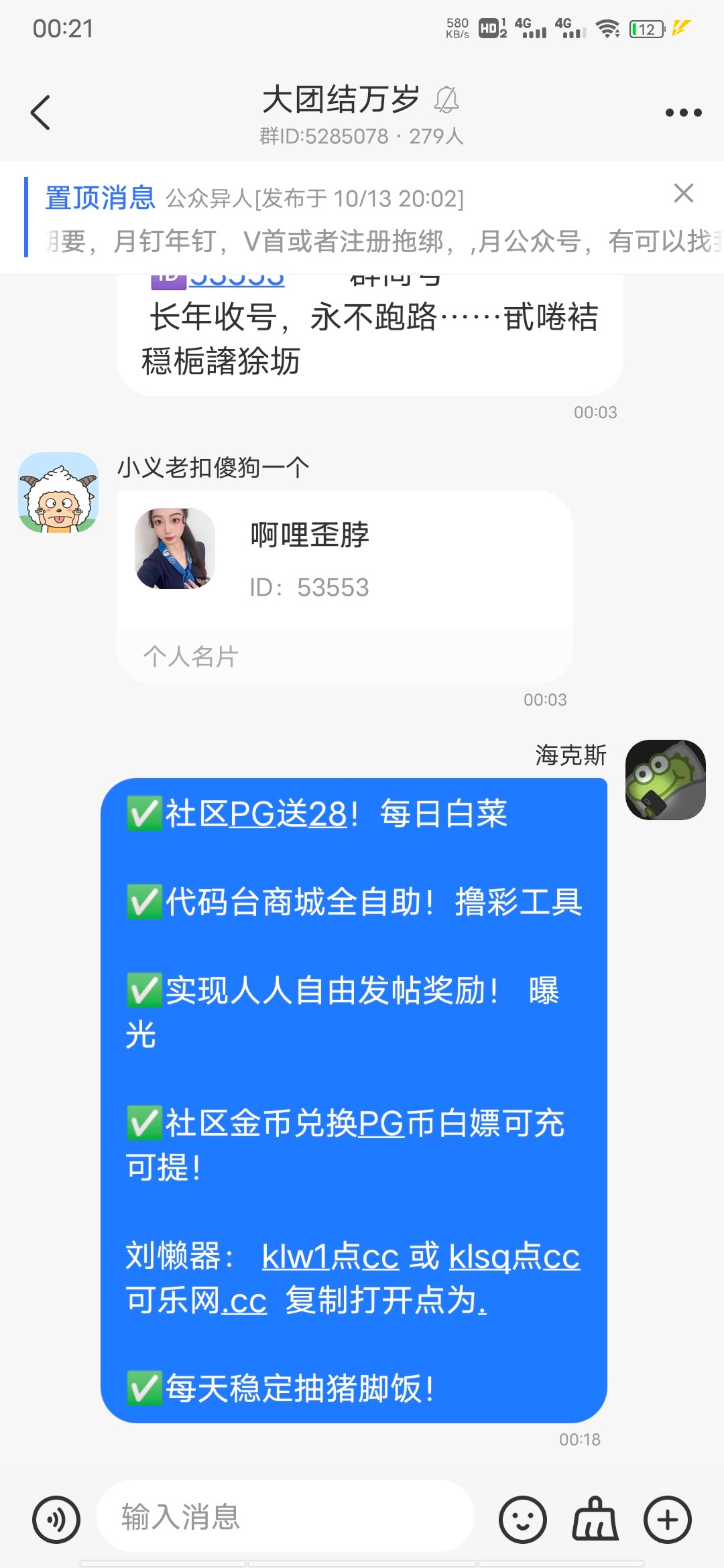View 海克斯 frog avatar profile

665,780
